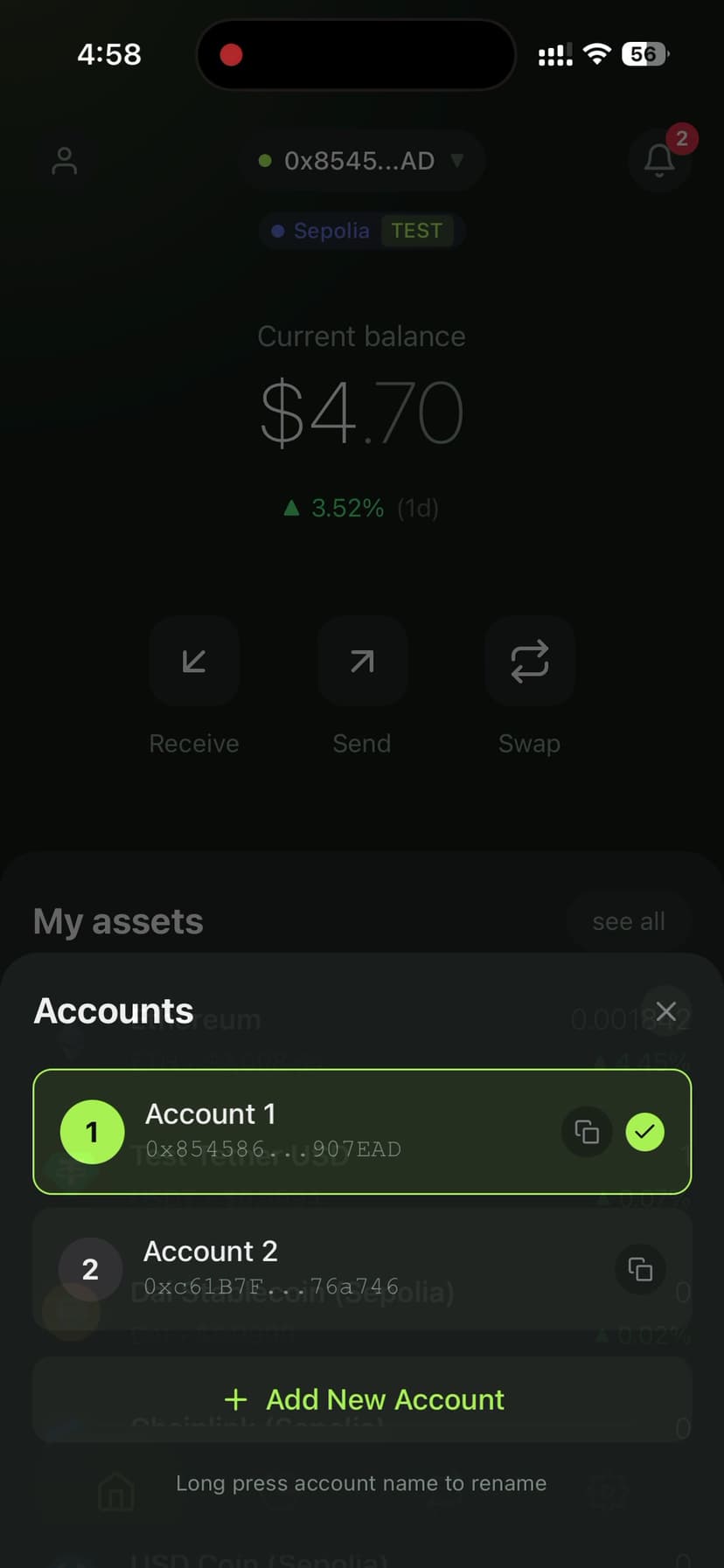Tap the Current balance amount
The image size is (724, 1568).
click(x=361, y=411)
